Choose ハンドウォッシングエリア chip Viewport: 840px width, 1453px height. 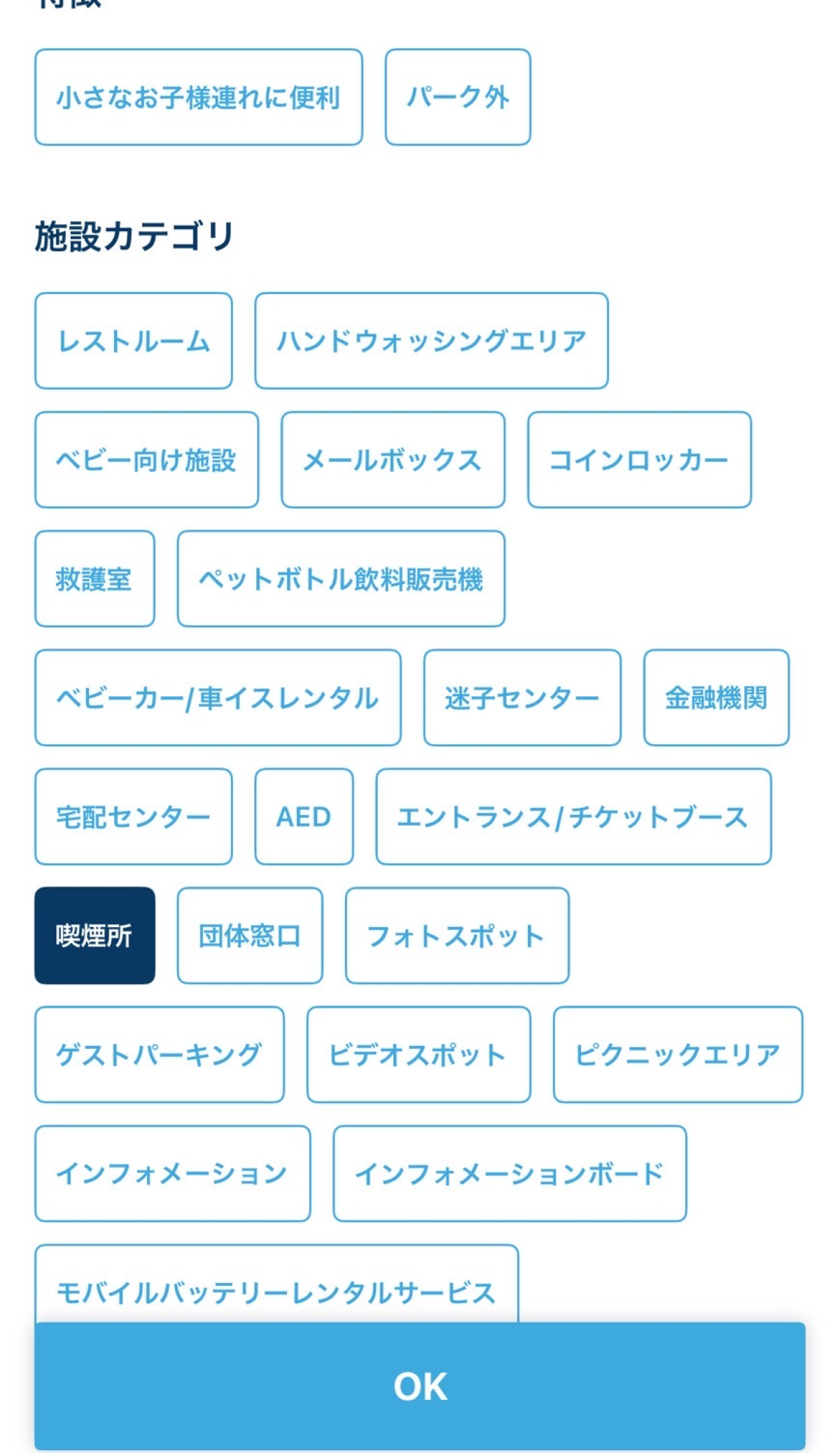(431, 341)
